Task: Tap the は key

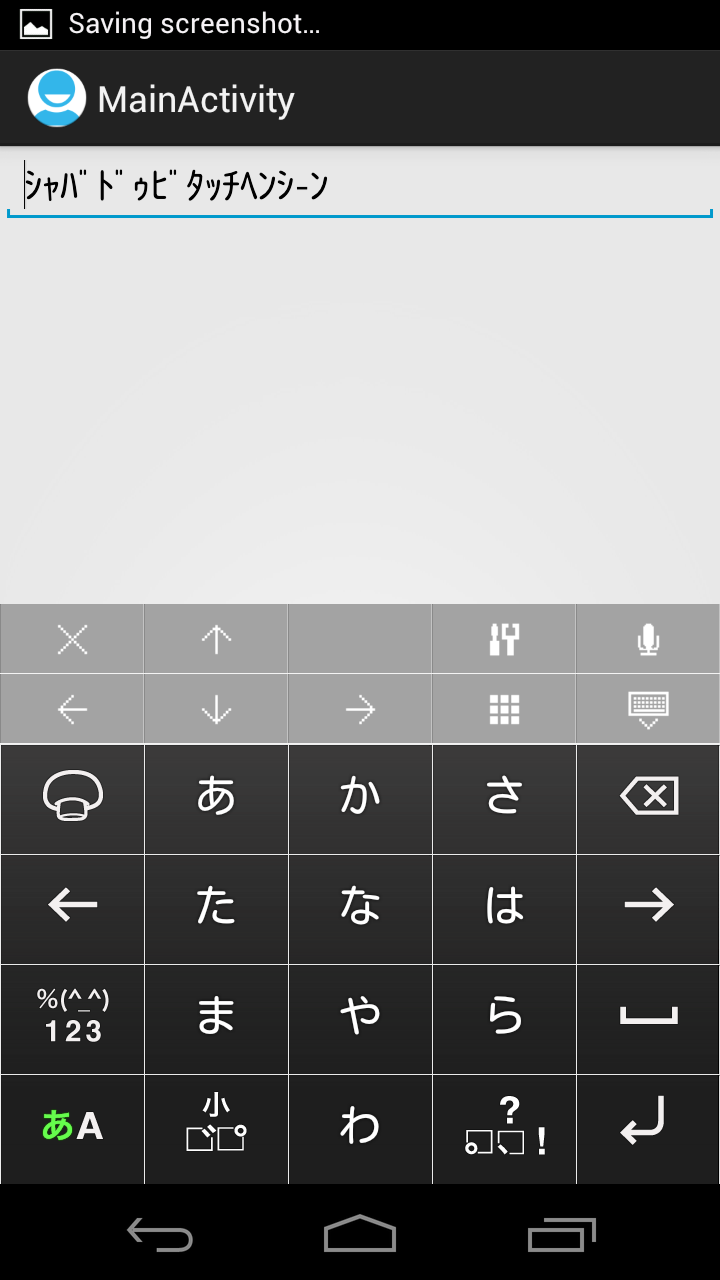Action: [x=504, y=908]
